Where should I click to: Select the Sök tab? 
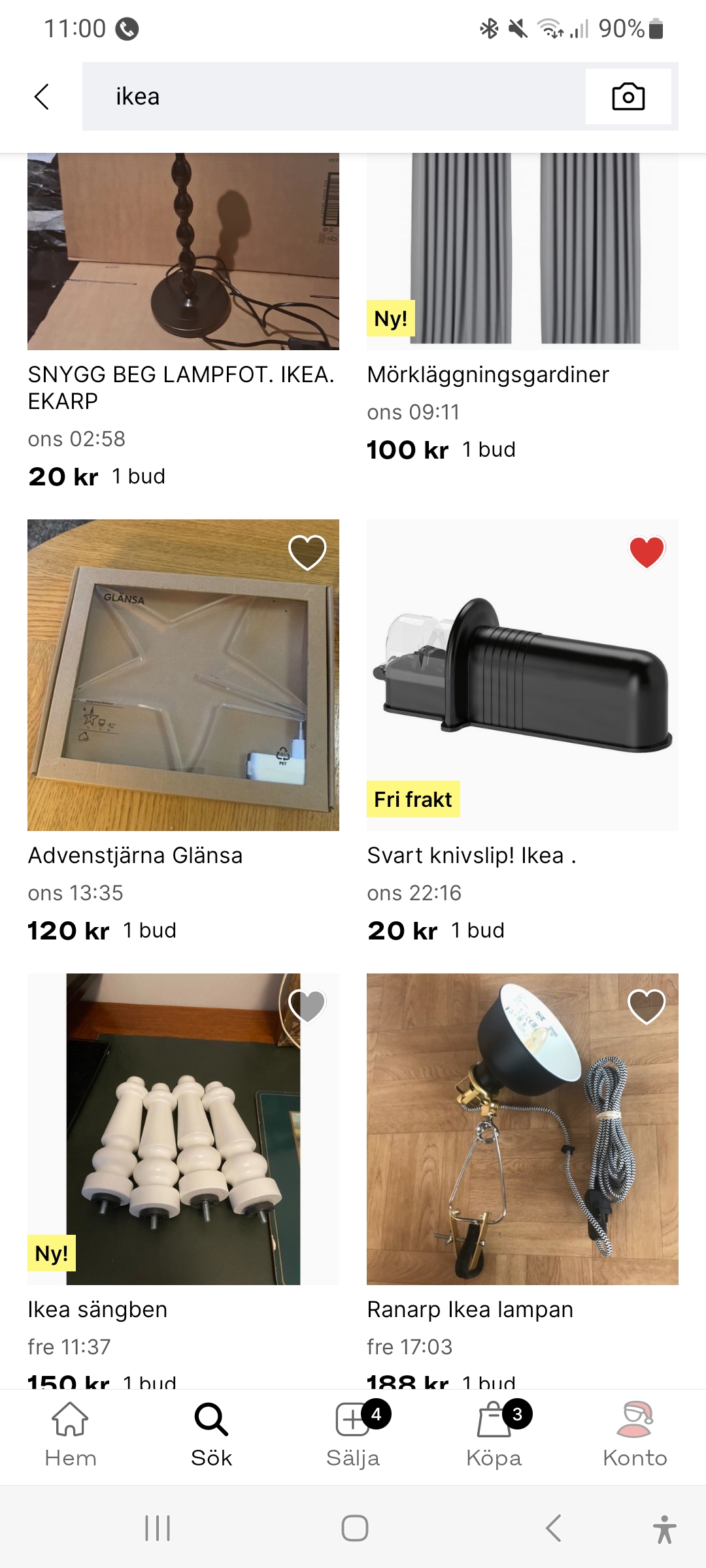pos(211,1435)
